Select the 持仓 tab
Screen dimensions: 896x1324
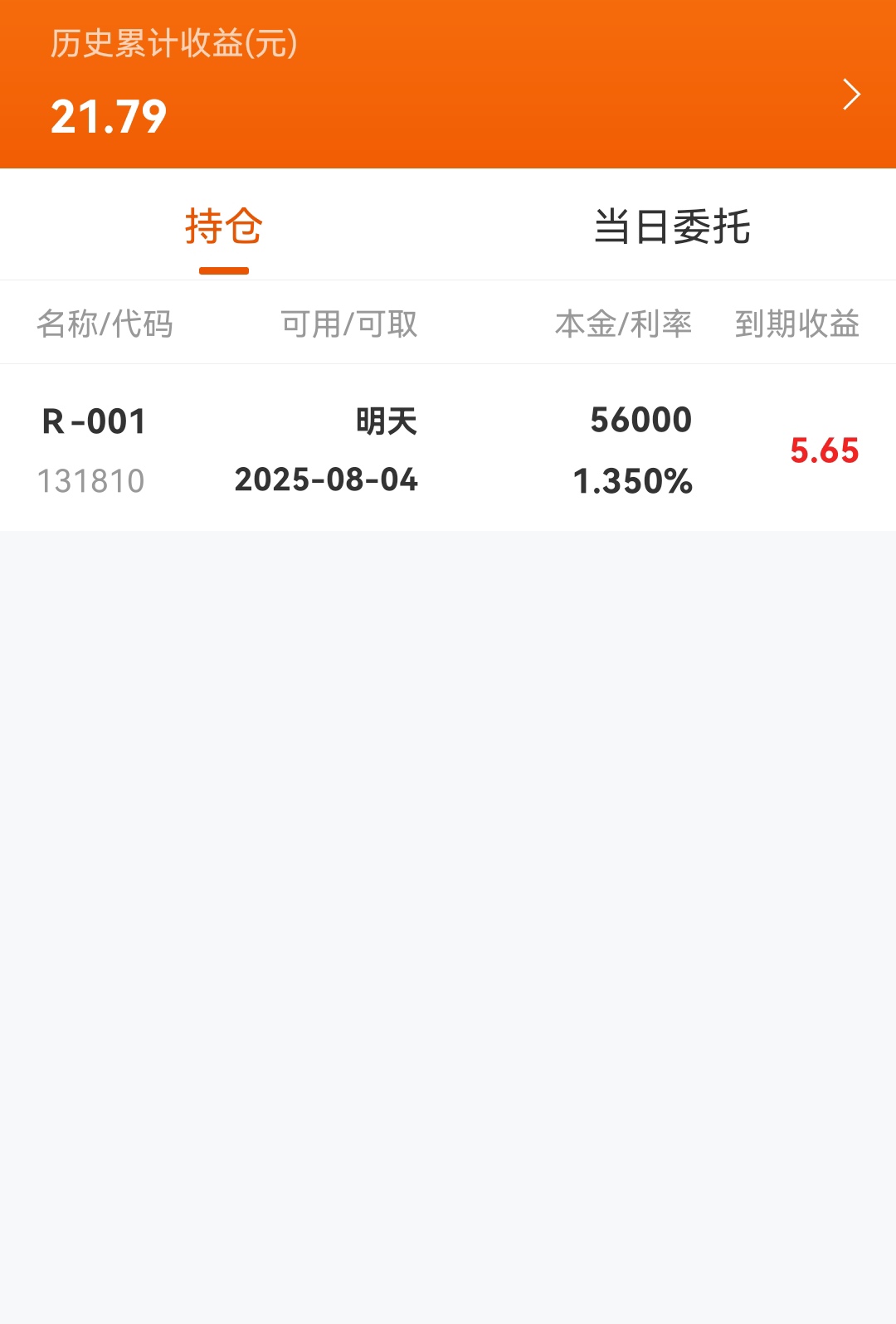tap(224, 226)
